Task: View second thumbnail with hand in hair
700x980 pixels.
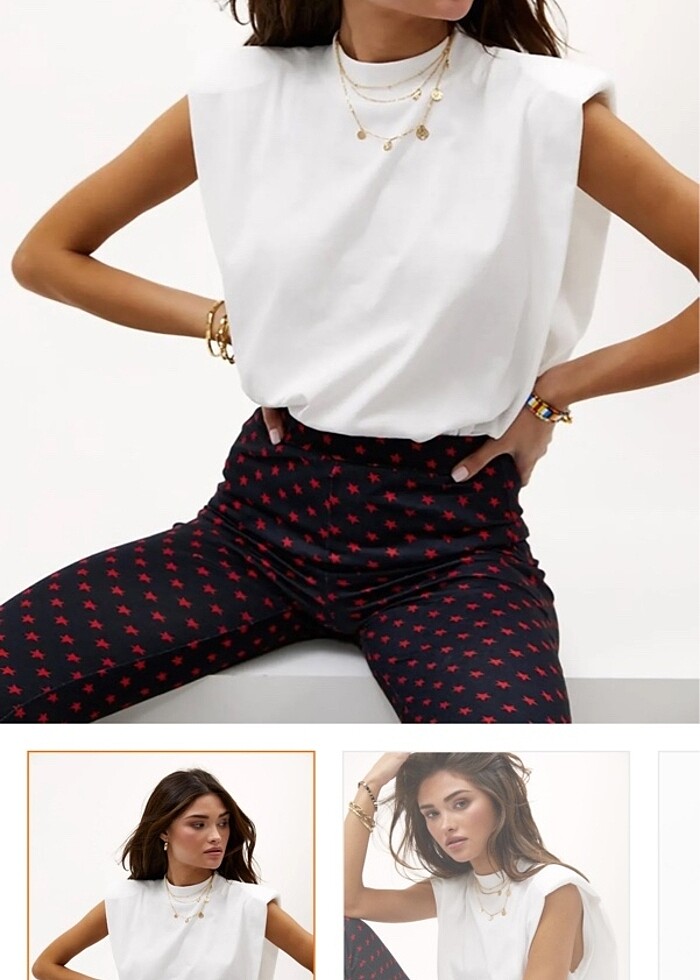Action: pos(486,865)
